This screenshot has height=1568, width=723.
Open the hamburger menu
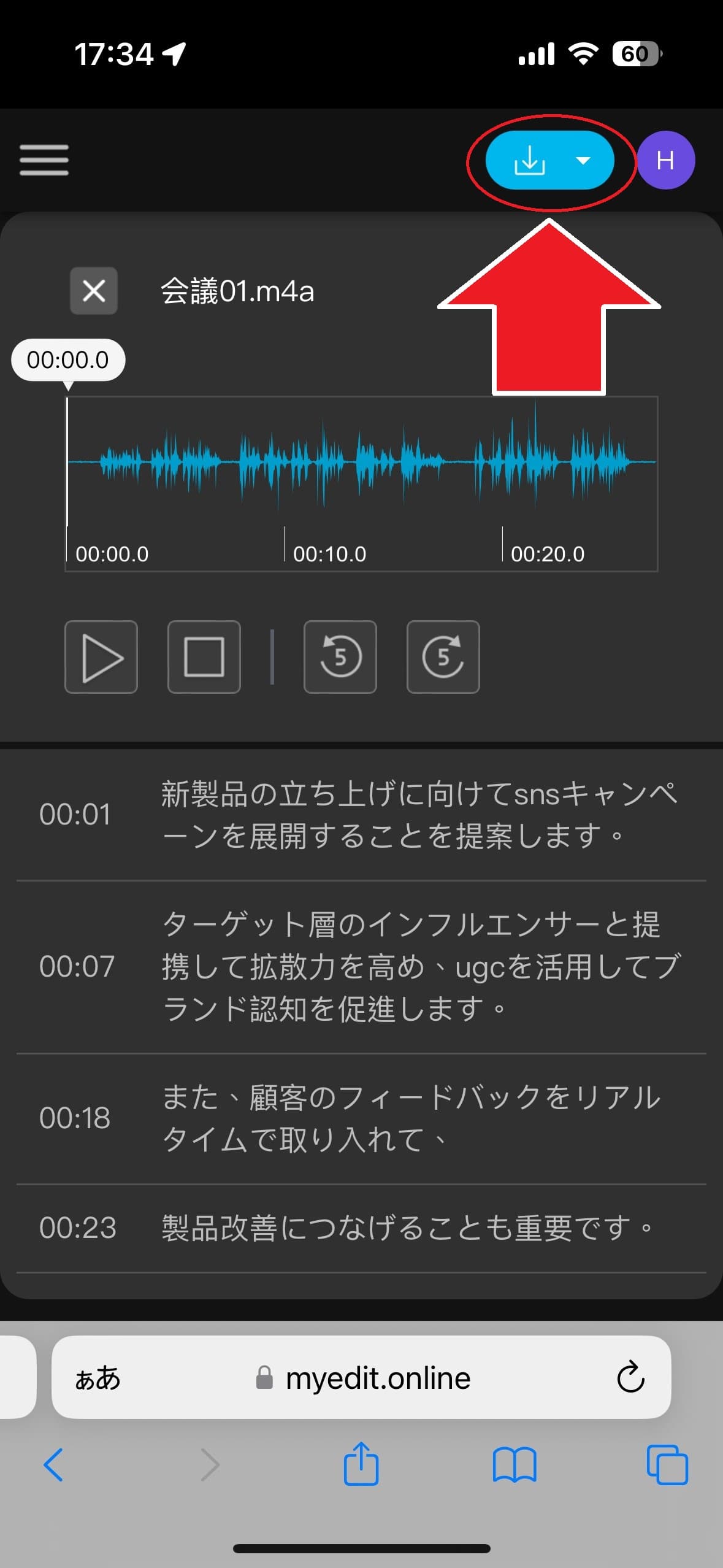pyautogui.click(x=44, y=160)
